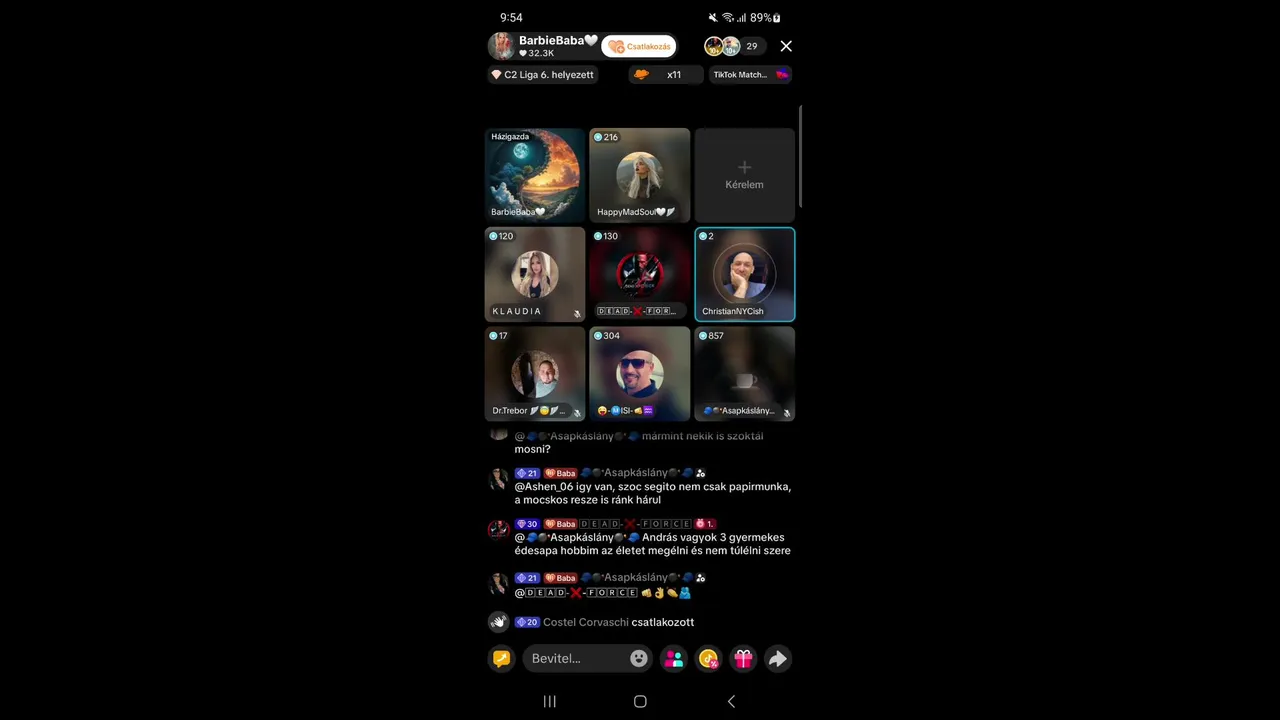Tap the x11 gift combo chip
Image resolution: width=1280 pixels, height=720 pixels.
tap(663, 75)
